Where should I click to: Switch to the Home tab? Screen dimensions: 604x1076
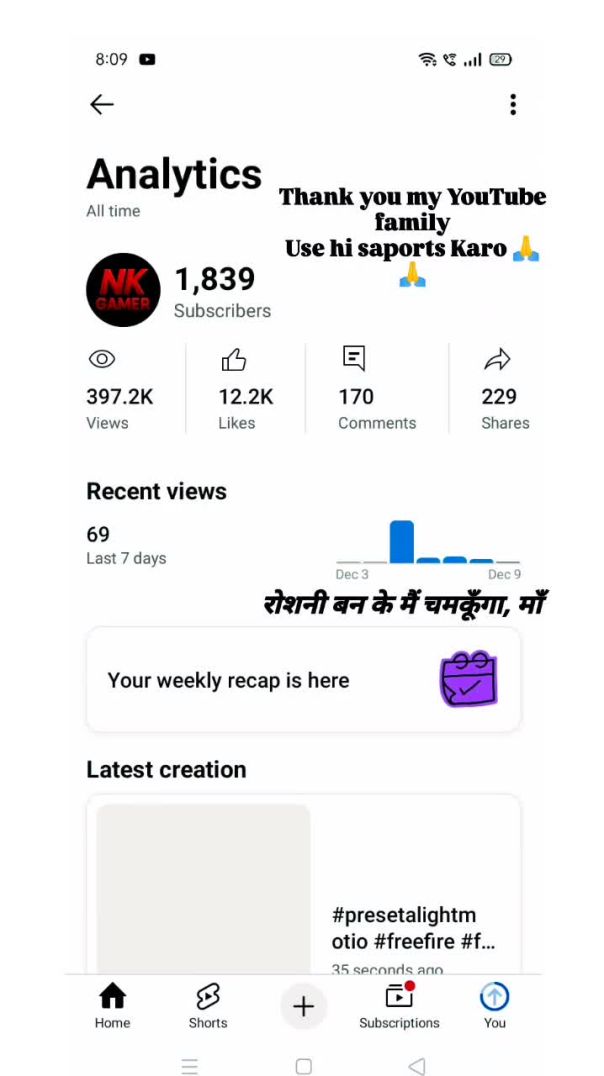click(112, 1004)
